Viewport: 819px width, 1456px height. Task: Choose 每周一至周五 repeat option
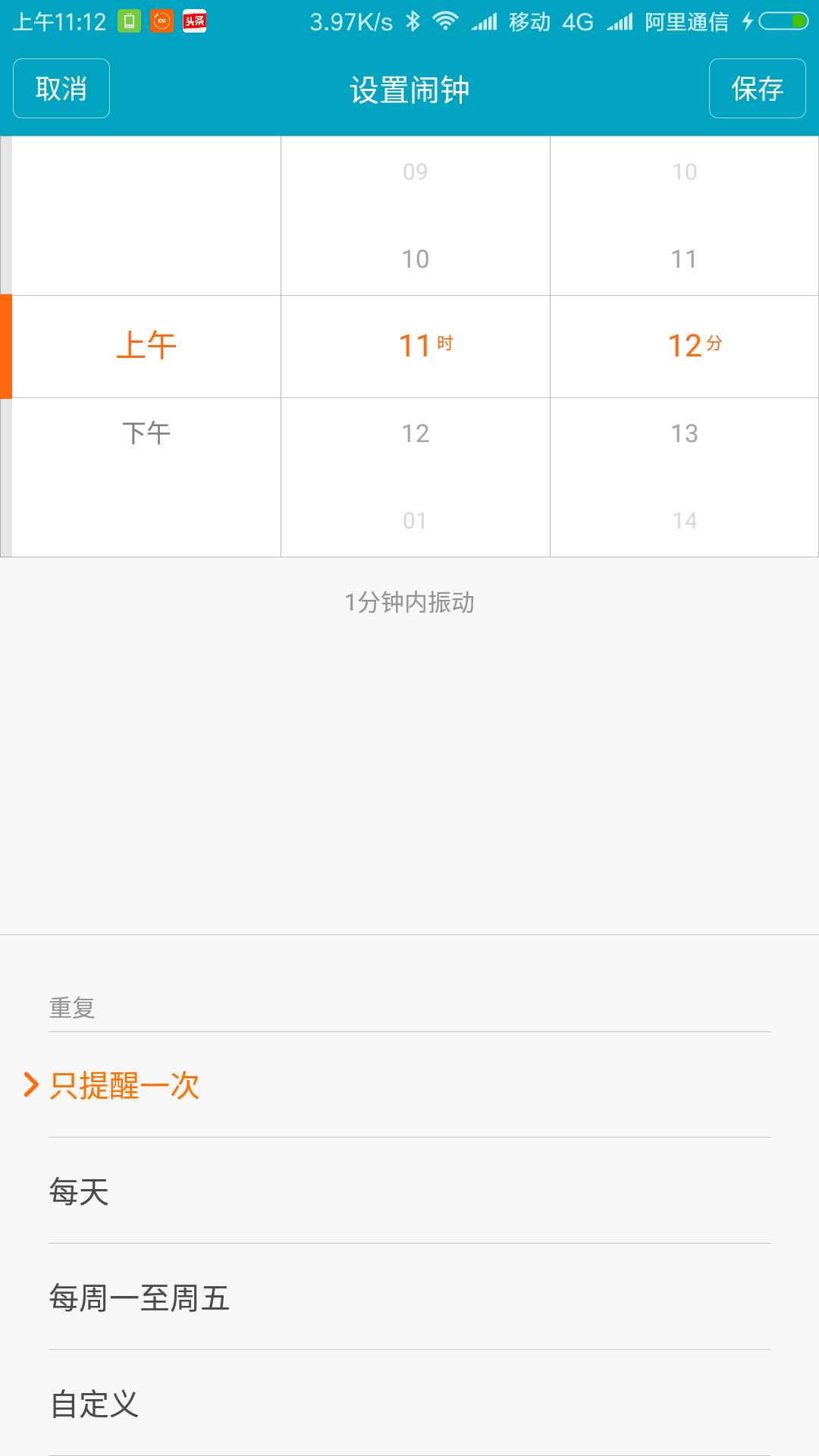[140, 1298]
